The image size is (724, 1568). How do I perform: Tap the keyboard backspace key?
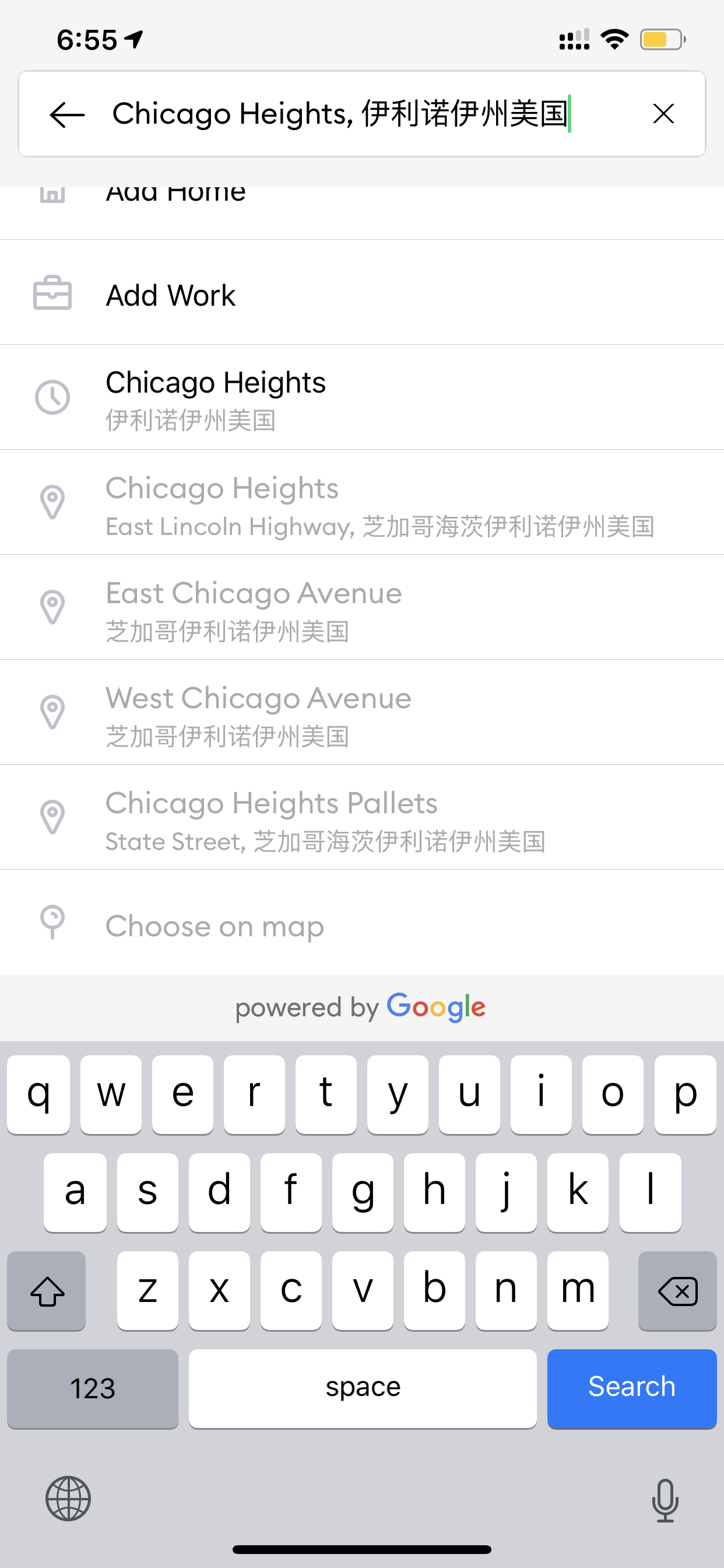pyautogui.click(x=677, y=1290)
